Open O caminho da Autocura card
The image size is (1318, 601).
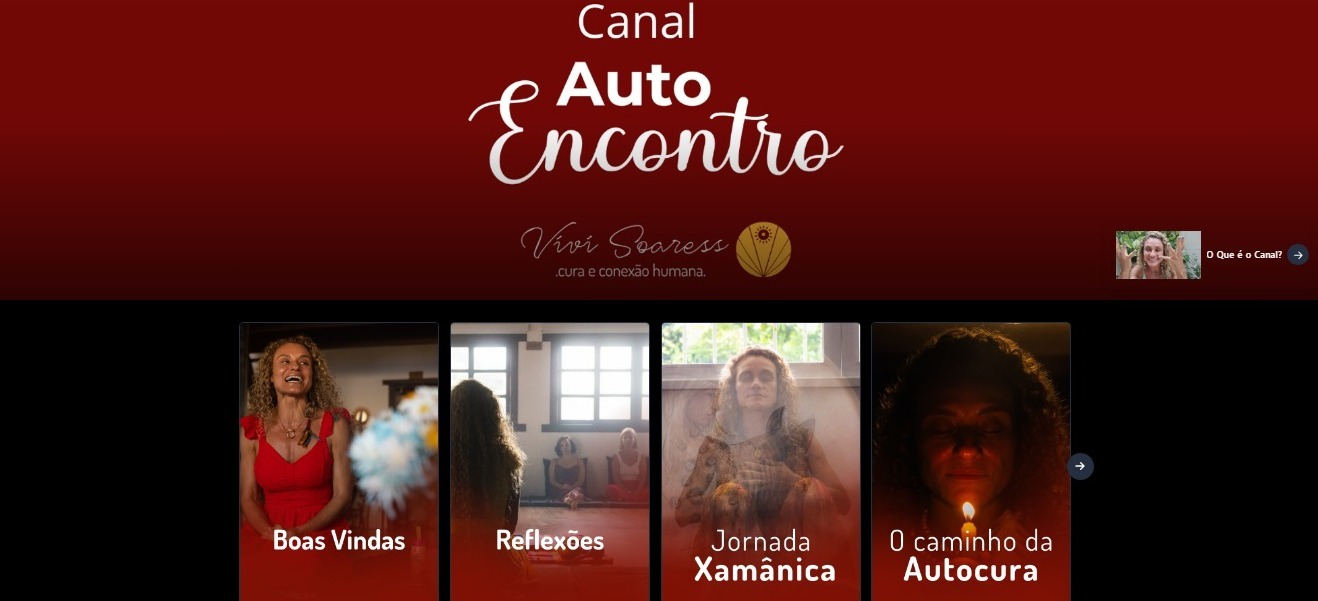(971, 460)
